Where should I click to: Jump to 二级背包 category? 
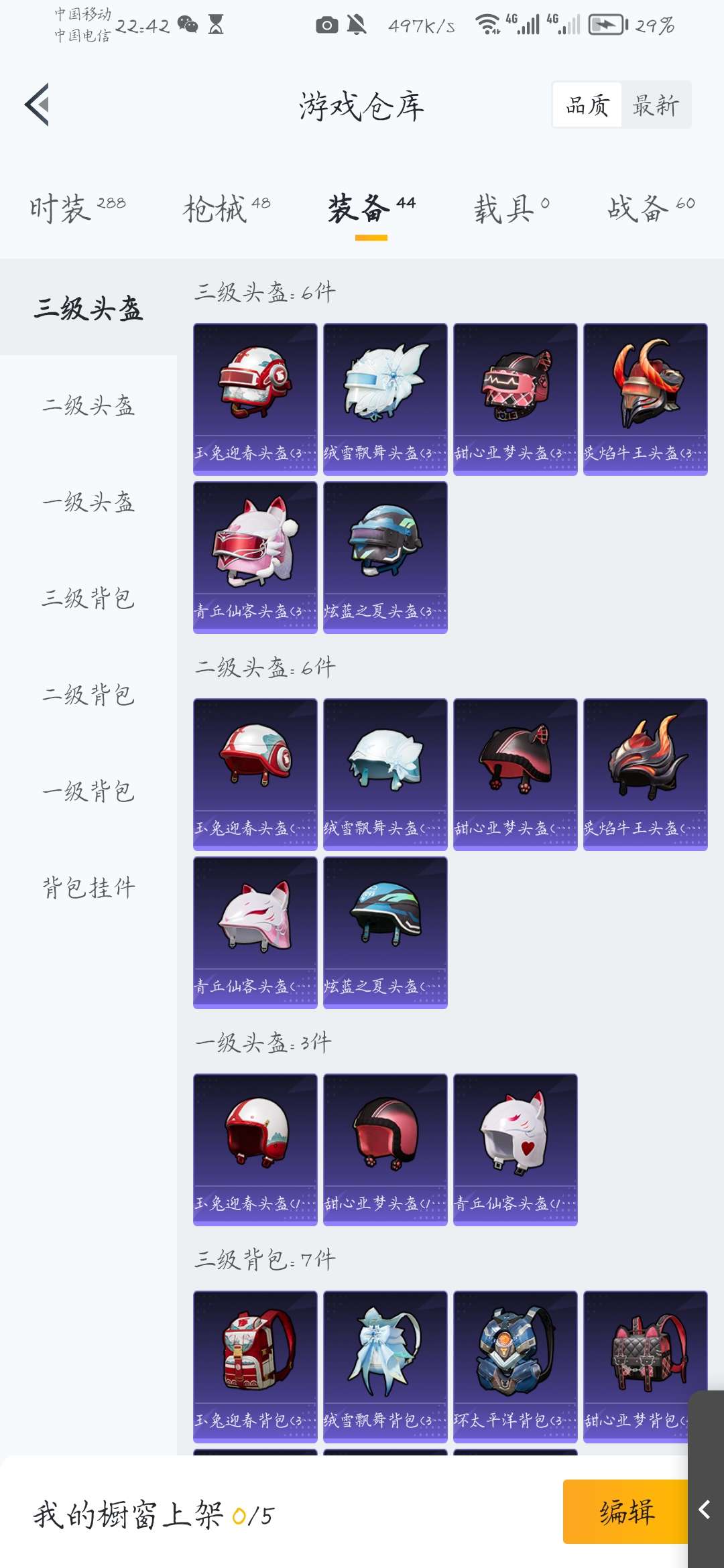coord(88,695)
